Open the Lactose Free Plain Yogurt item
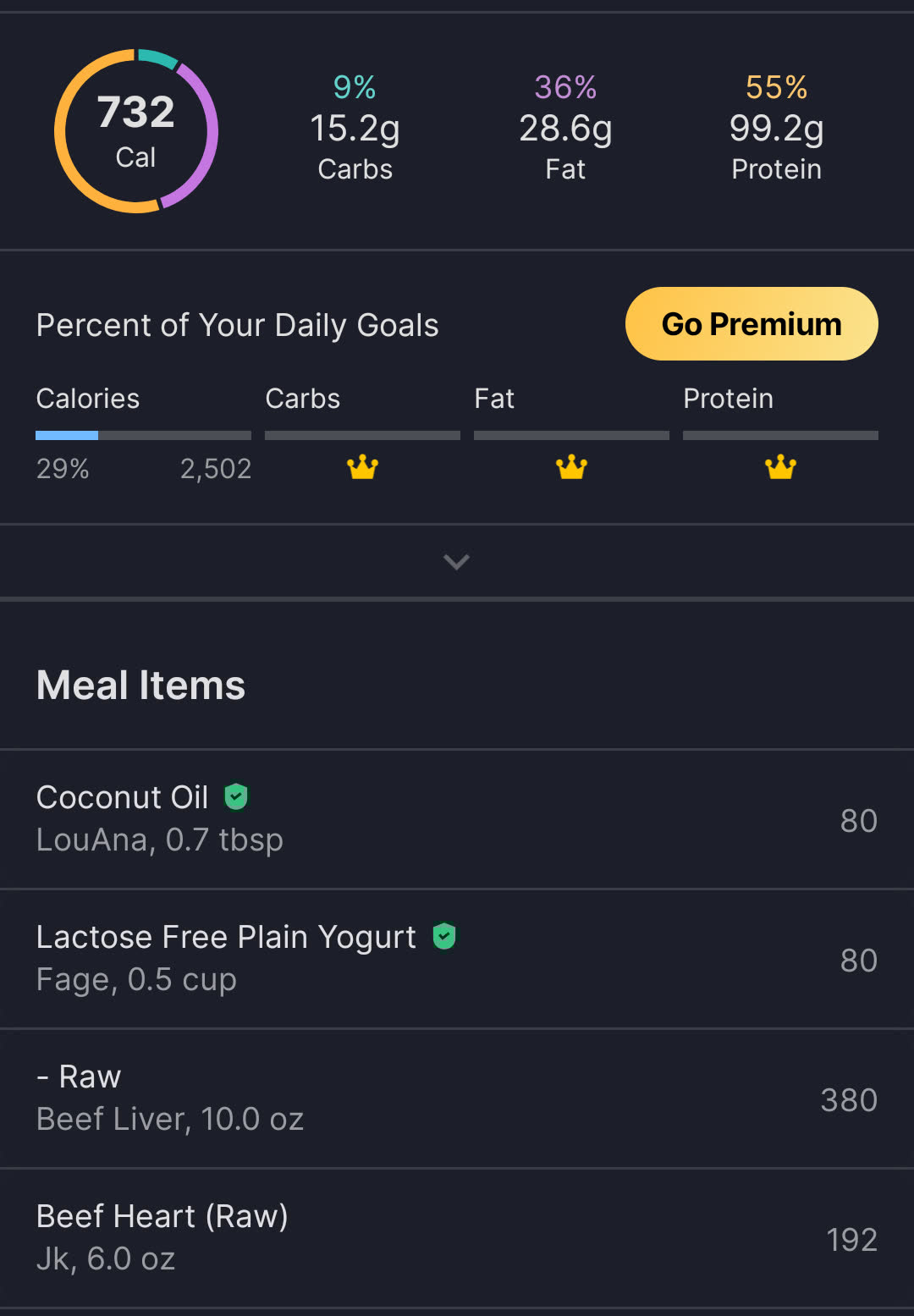Screen dimensions: 914x1316 click(x=457, y=958)
